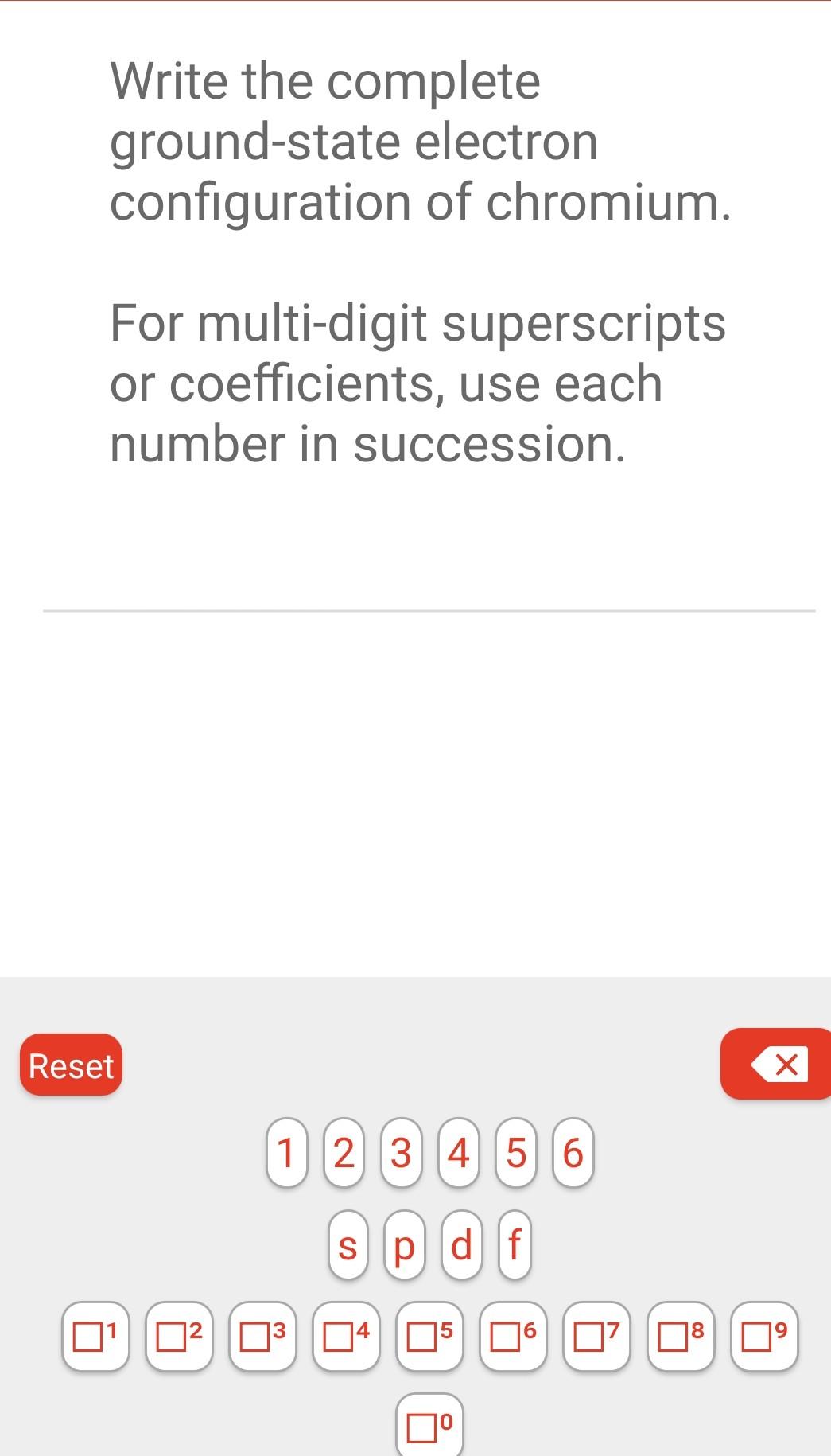Add superscript 8 key
Image resolution: width=831 pixels, height=1456 pixels.
coord(681,1336)
